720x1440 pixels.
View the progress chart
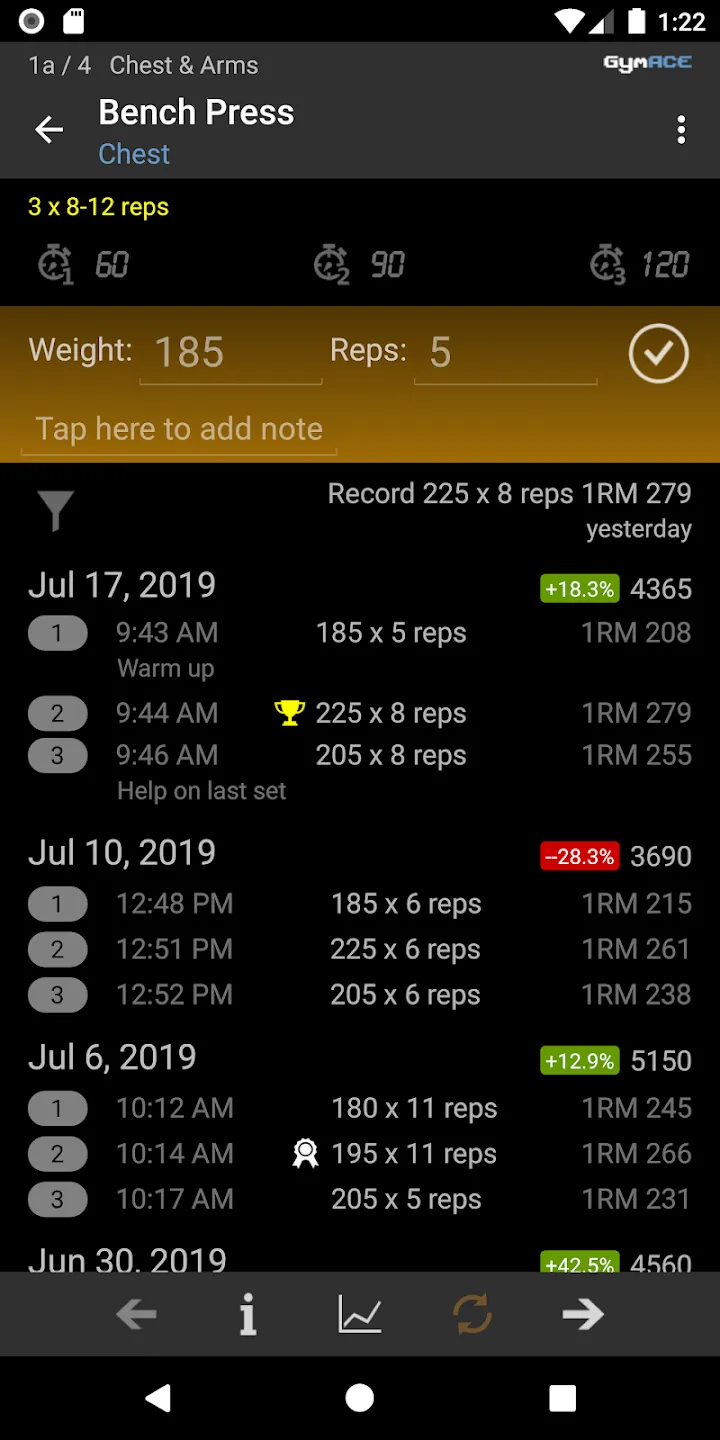360,1314
